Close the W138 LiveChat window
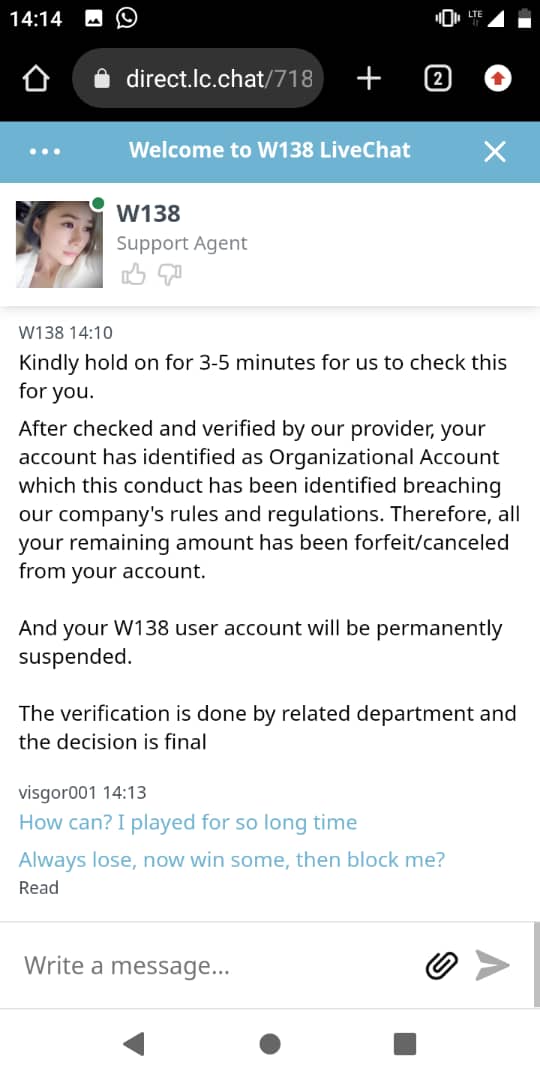Viewport: 540px width, 1080px height. (495, 152)
